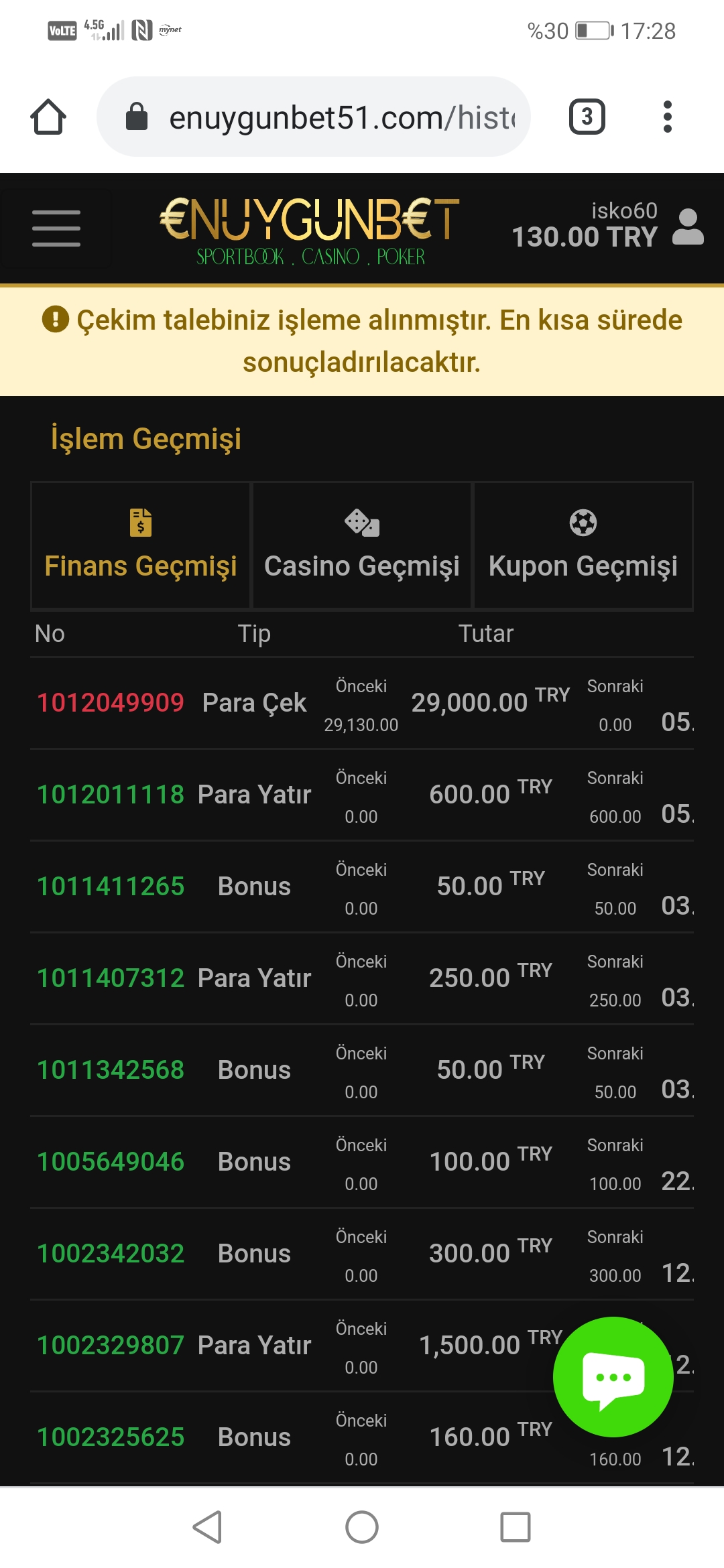Go back with the system back button
Screen dimensions: 724x1568
[207, 1527]
